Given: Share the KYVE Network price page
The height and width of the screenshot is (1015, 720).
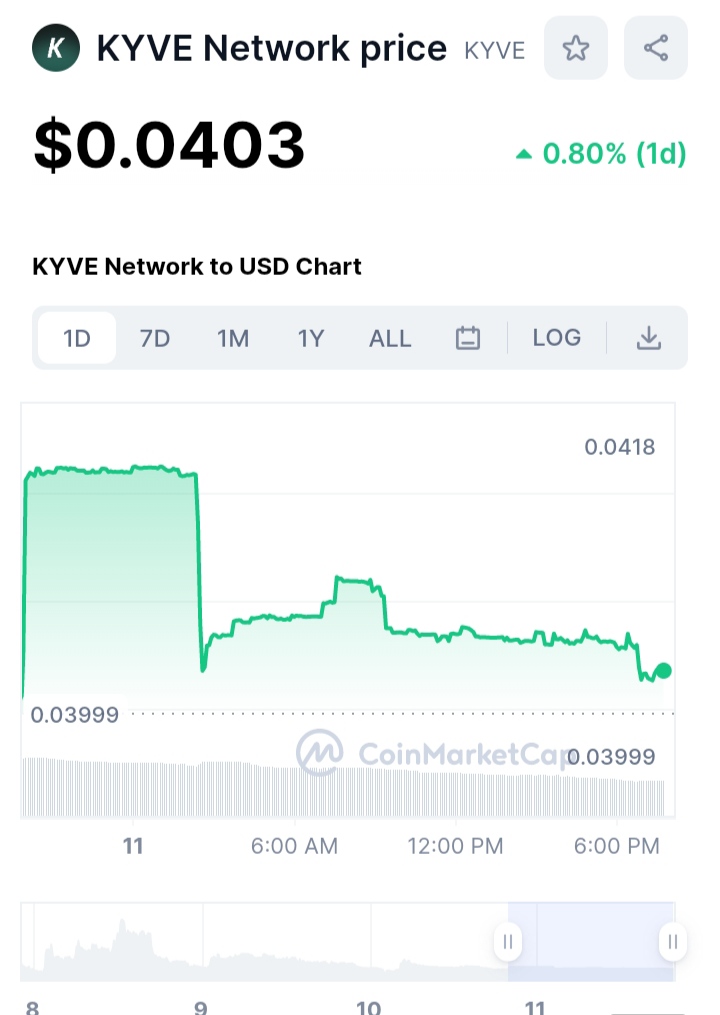Looking at the screenshot, I should pyautogui.click(x=655, y=48).
